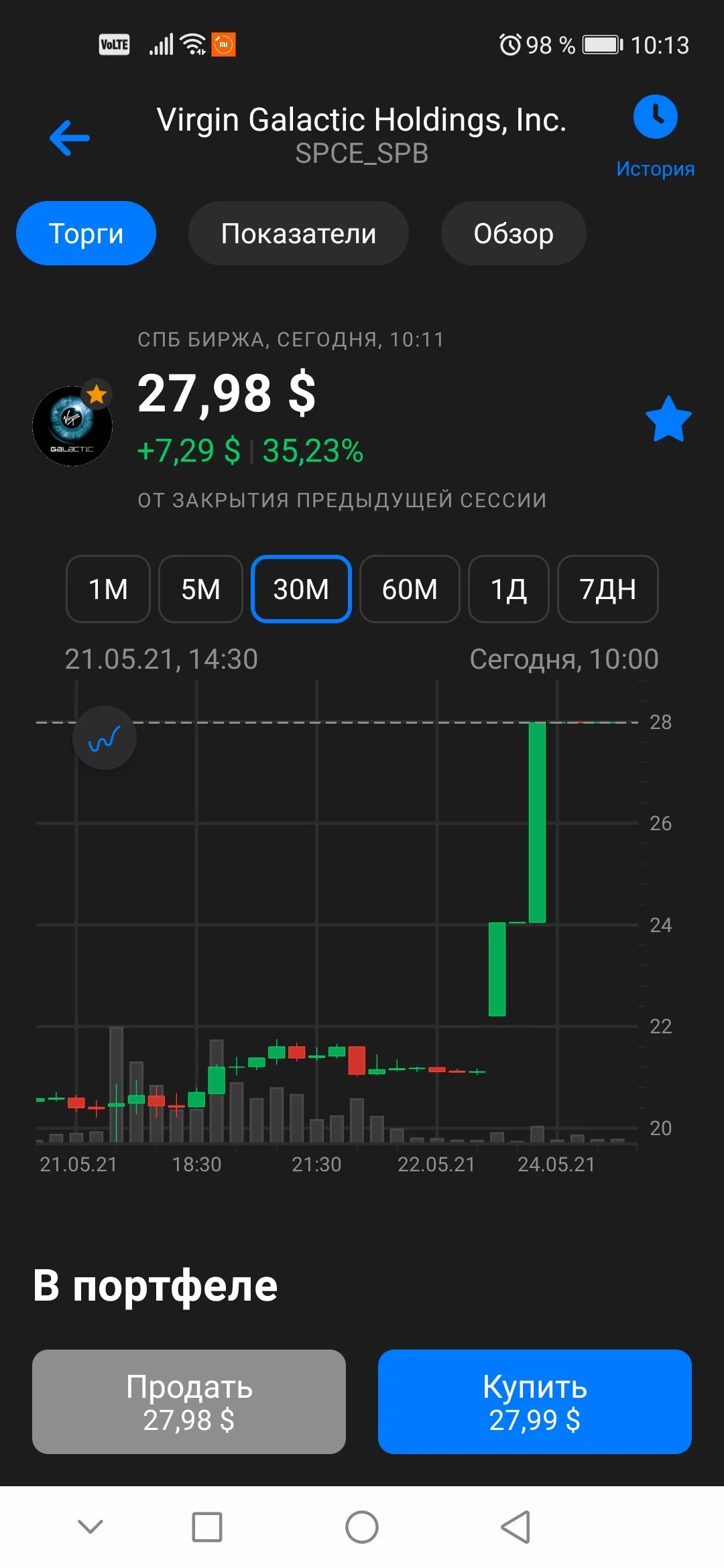Open the chart indicators wave icon
Screen dimensions: 724x1568
[105, 738]
